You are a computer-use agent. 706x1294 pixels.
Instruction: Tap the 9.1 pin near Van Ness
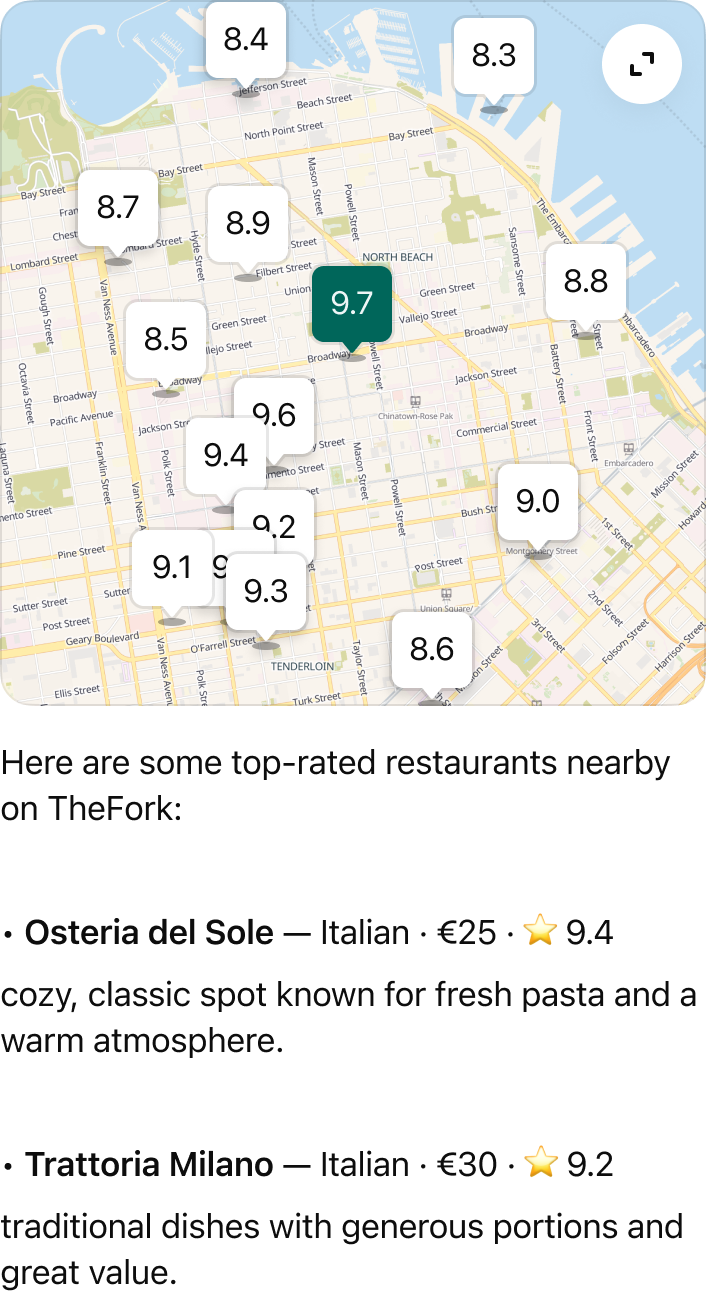pyautogui.click(x=171, y=568)
